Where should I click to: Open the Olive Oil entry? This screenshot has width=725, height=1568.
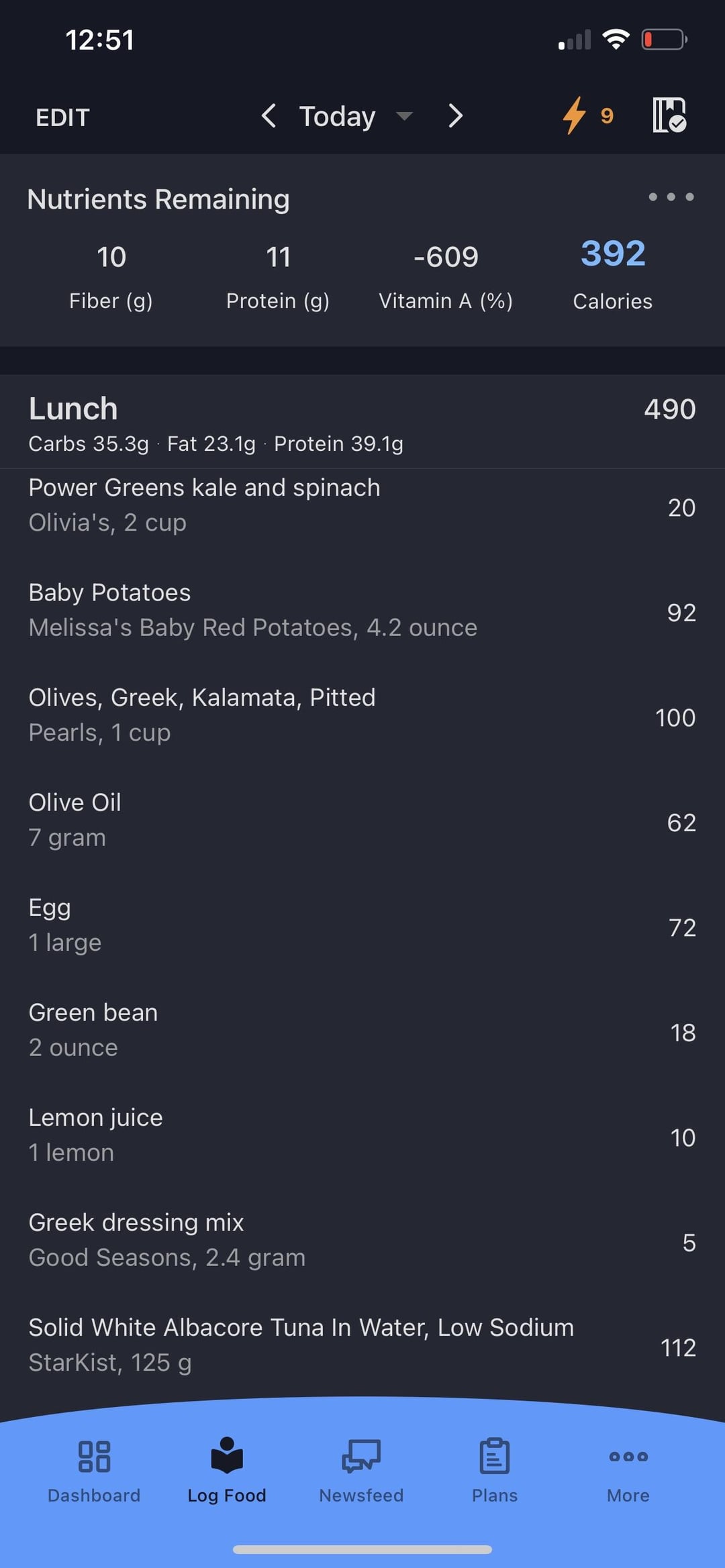click(362, 821)
